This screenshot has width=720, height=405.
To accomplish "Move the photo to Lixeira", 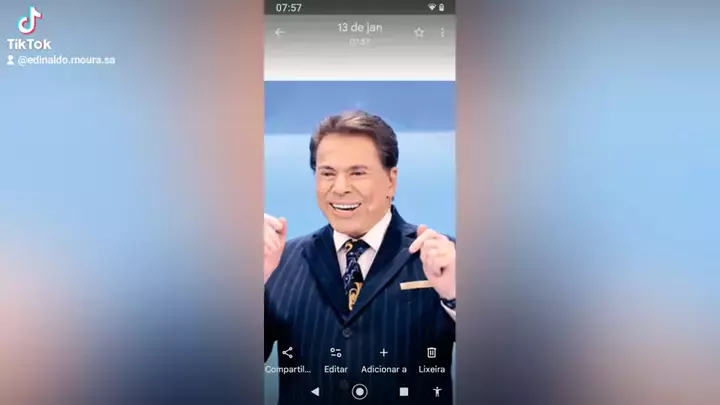I will pyautogui.click(x=432, y=359).
